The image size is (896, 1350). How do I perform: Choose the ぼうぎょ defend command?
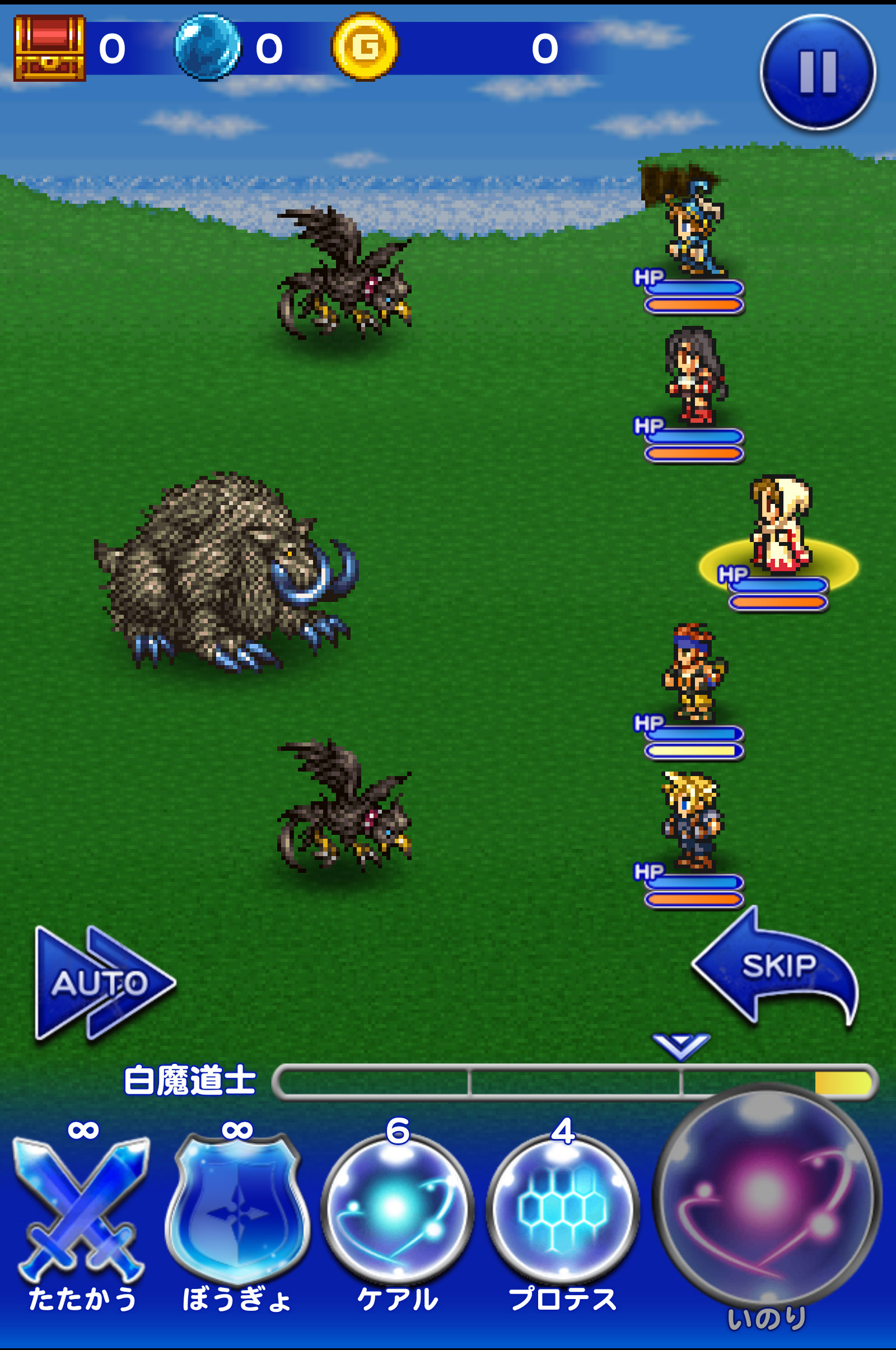(237, 1211)
